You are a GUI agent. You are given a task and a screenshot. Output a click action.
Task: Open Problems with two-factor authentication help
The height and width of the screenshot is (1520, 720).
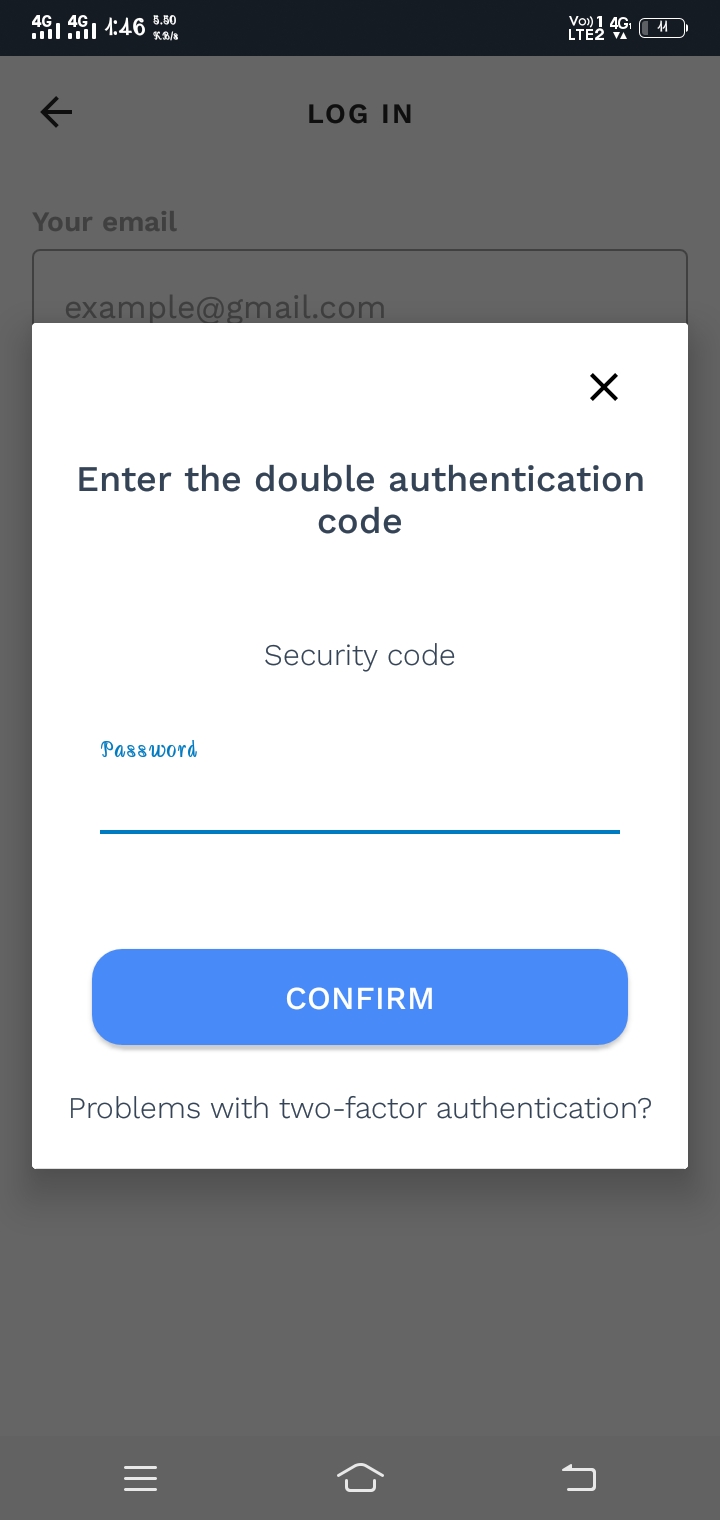360,1108
